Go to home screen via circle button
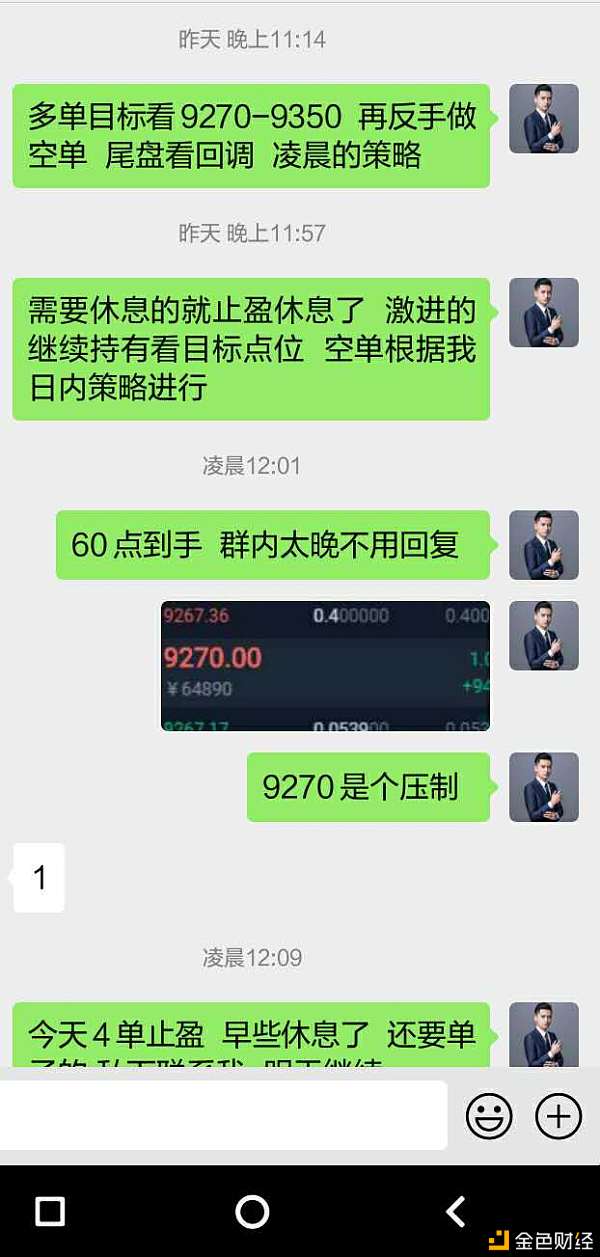Image resolution: width=600 pixels, height=1257 pixels. coord(251,1211)
